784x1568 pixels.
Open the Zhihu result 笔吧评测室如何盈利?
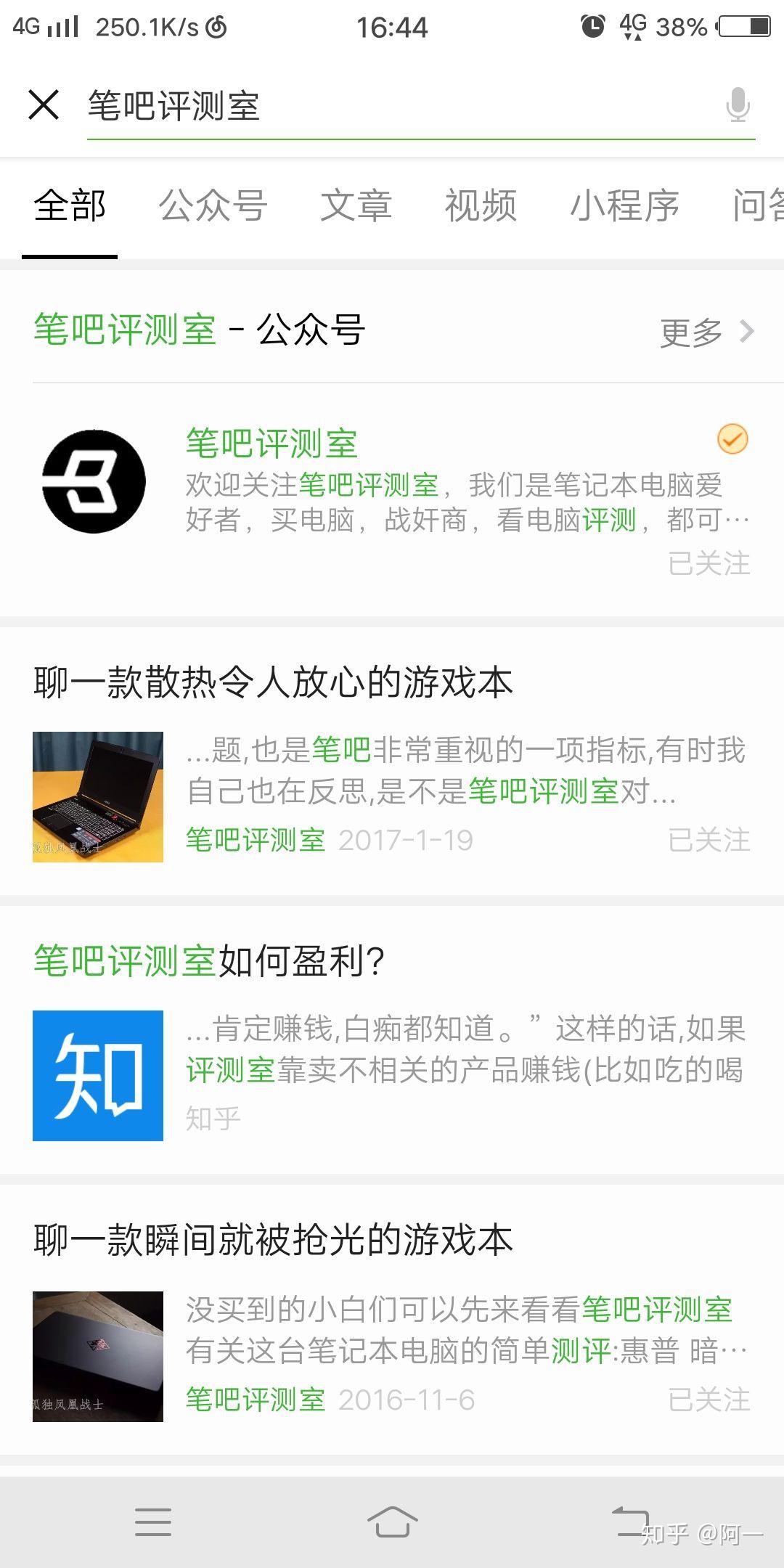click(392, 1040)
